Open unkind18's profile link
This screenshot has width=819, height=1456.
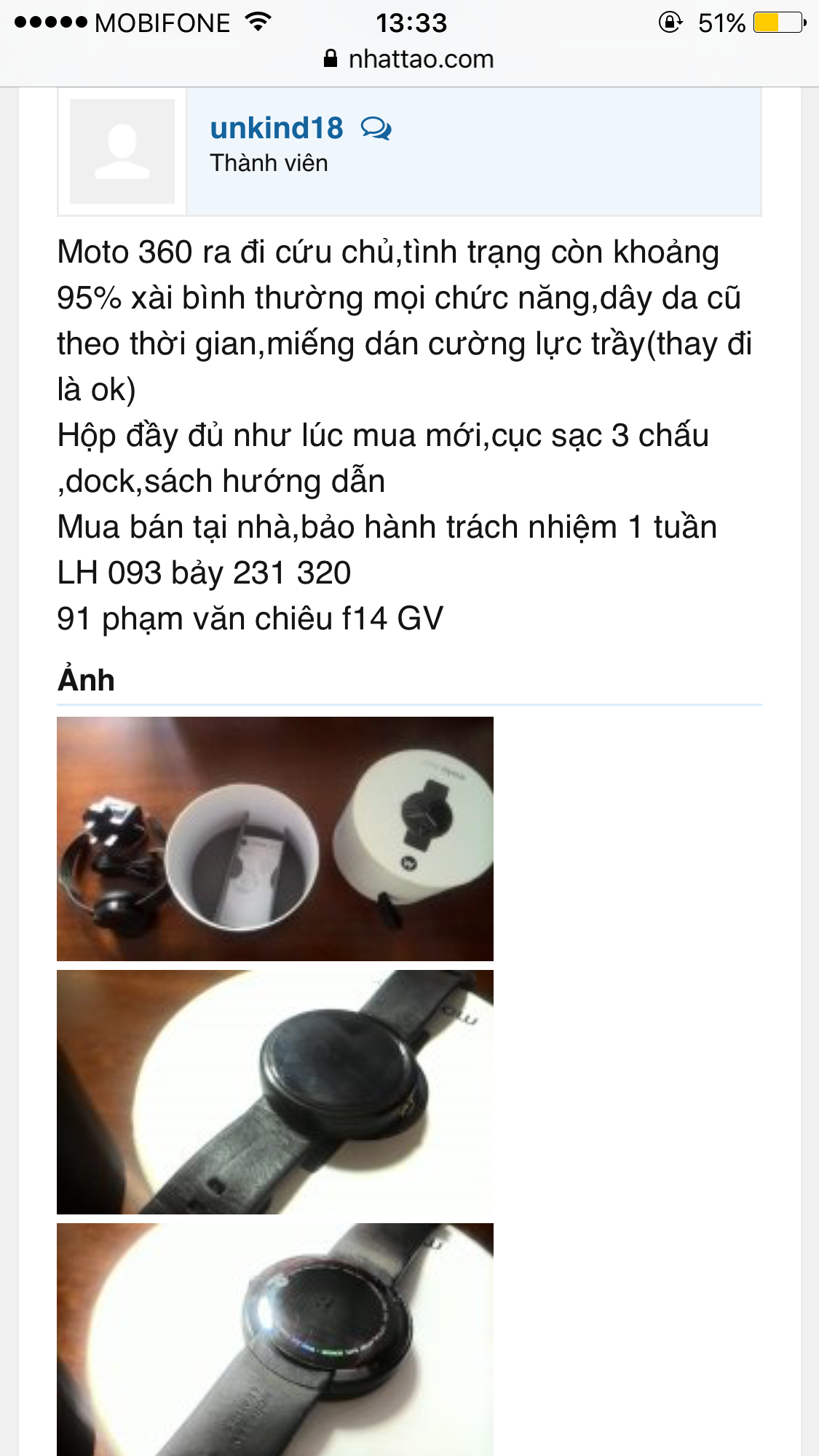(x=276, y=128)
